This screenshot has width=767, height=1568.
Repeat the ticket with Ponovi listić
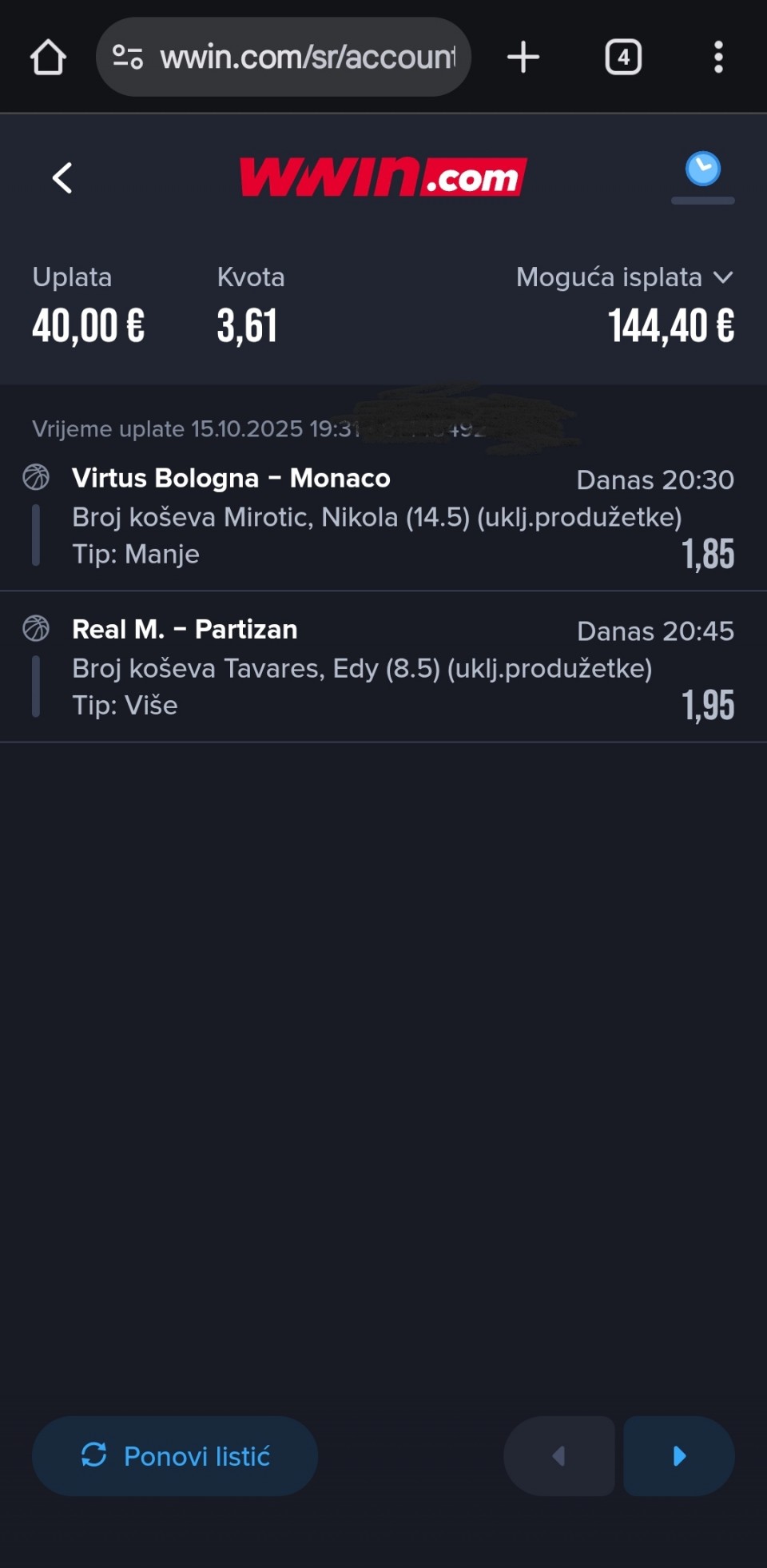click(175, 1456)
